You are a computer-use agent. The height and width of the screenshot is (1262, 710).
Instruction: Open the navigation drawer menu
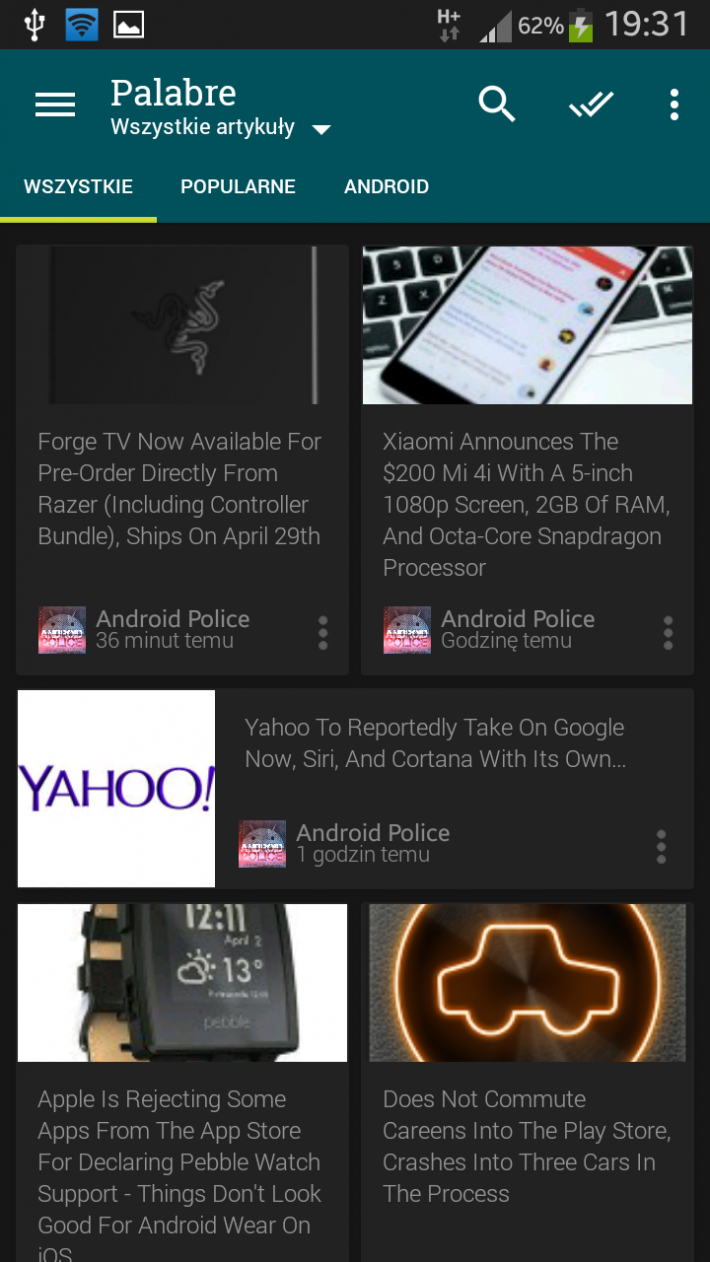[55, 105]
